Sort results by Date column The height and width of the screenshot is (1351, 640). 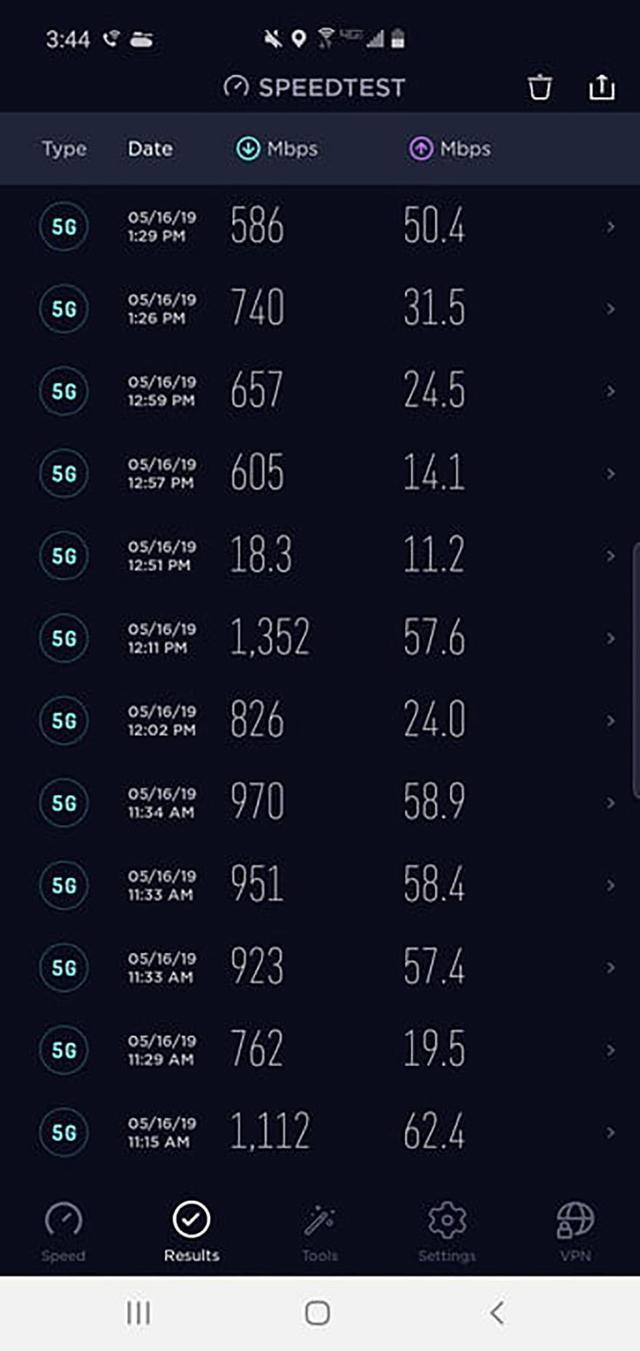coord(150,149)
